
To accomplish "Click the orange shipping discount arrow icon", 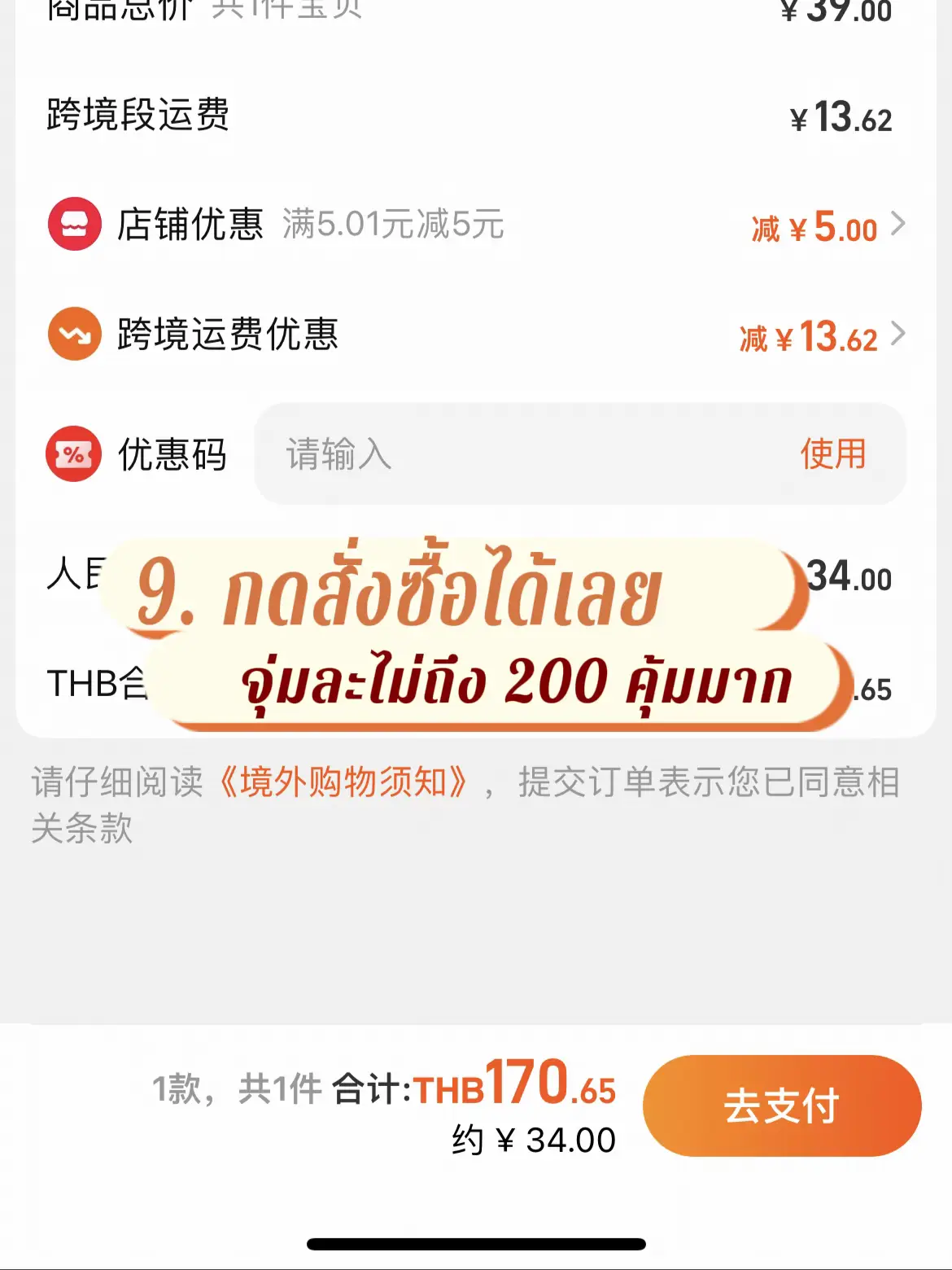I will tap(73, 333).
